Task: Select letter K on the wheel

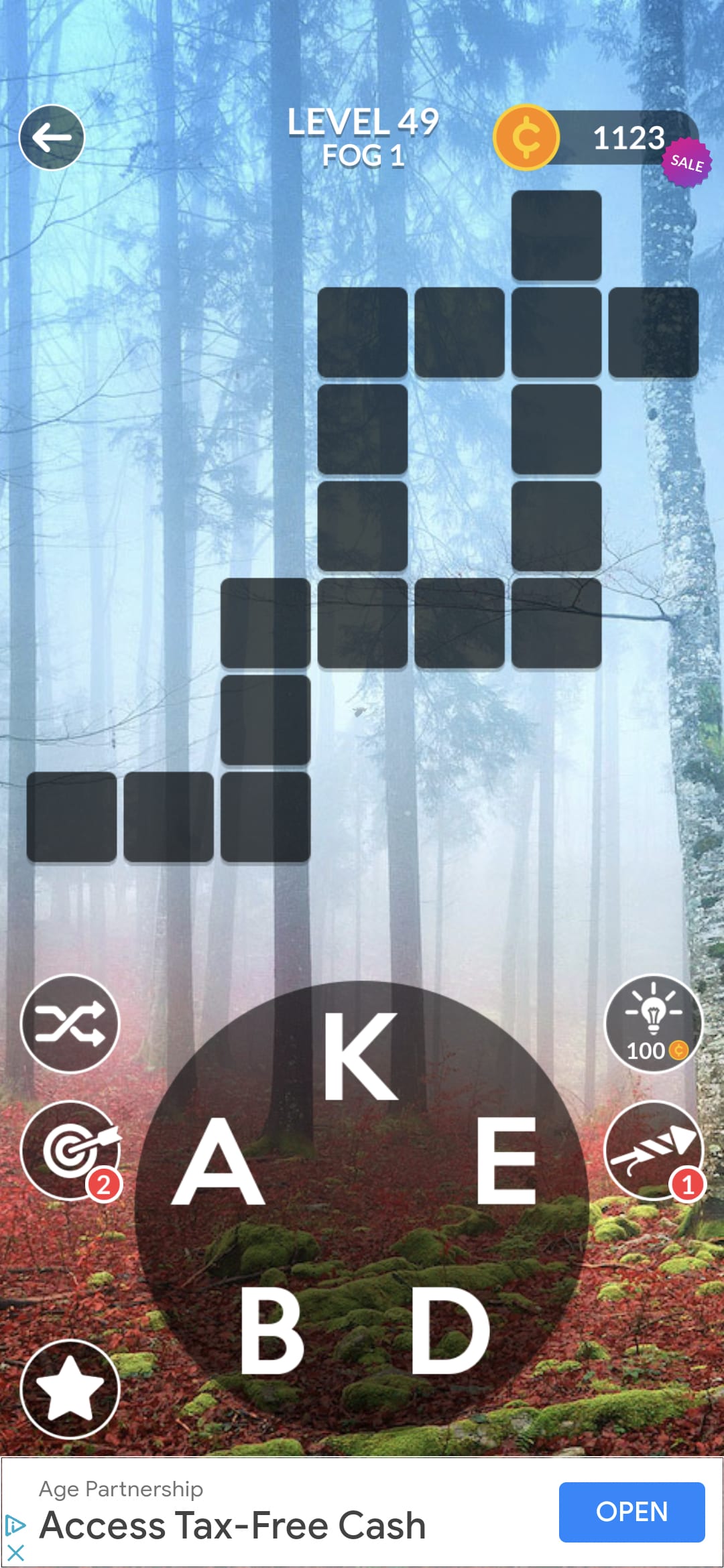Action: [361, 1057]
